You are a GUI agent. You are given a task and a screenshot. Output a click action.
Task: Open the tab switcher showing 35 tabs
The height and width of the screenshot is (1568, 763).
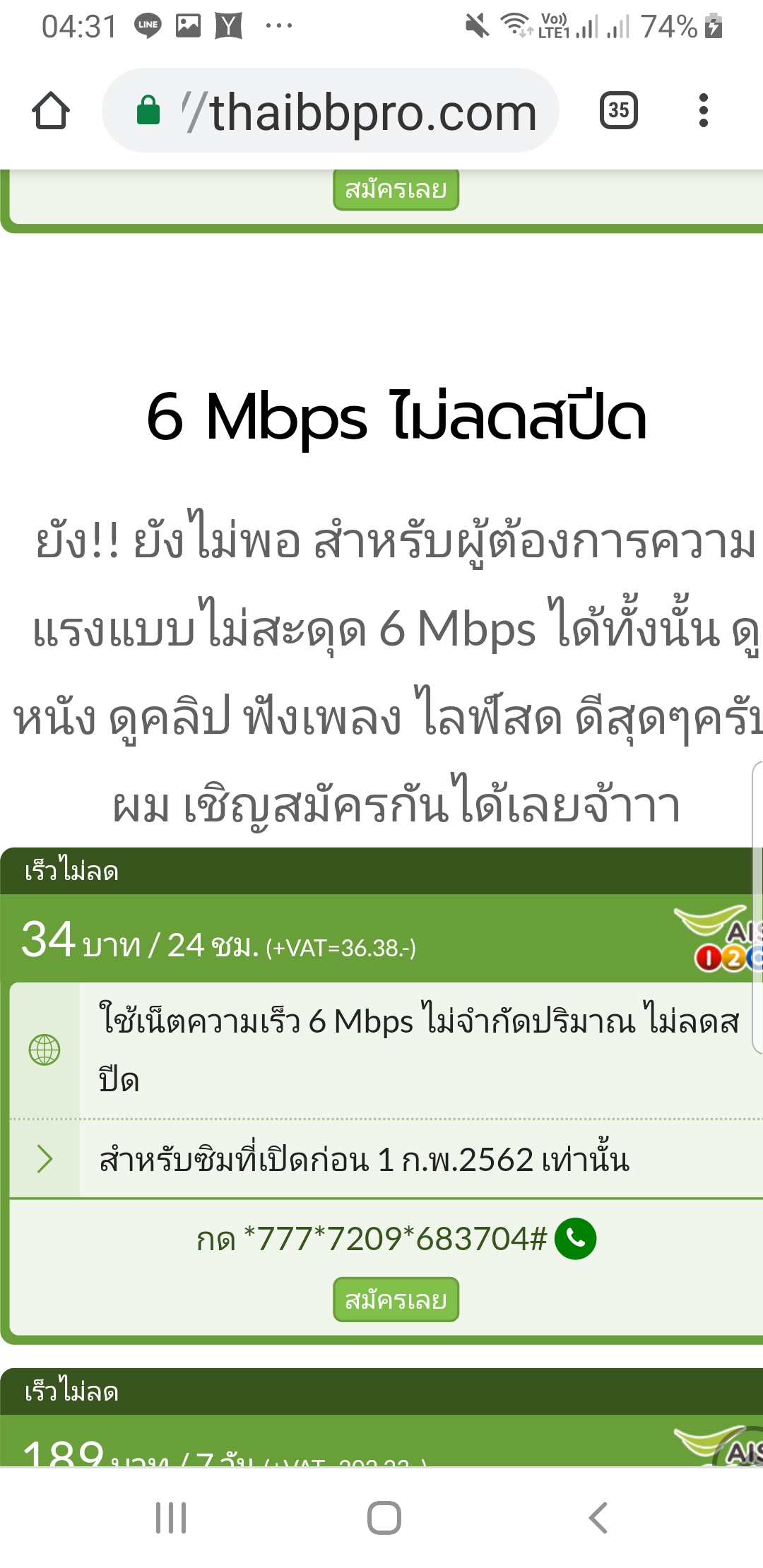pos(618,110)
